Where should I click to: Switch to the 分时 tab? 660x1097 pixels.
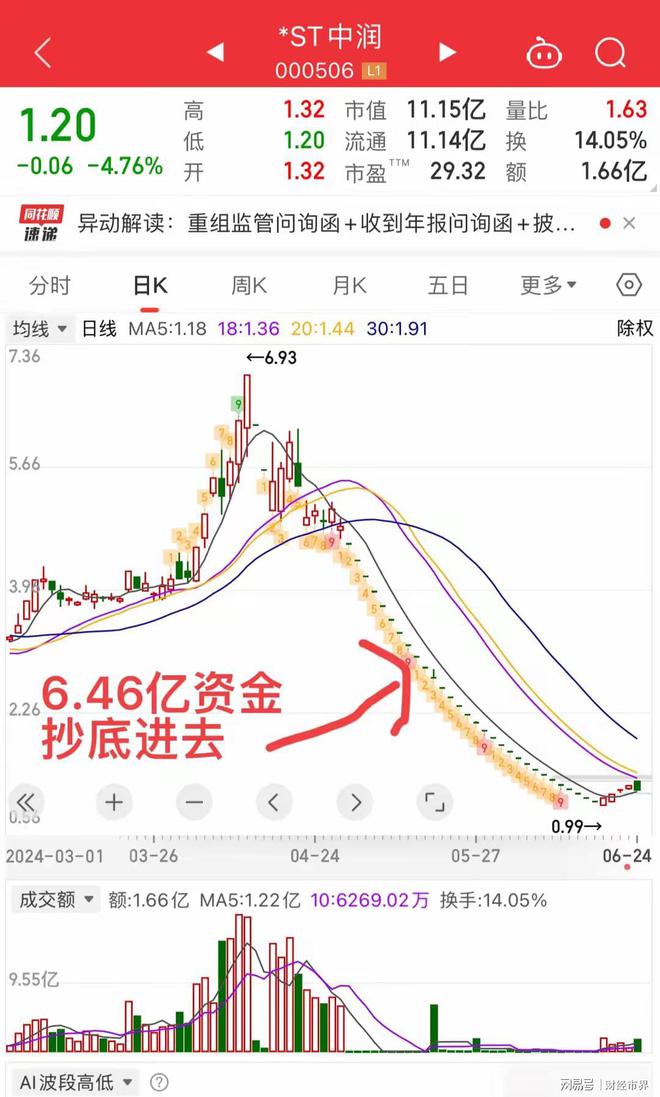click(50, 286)
